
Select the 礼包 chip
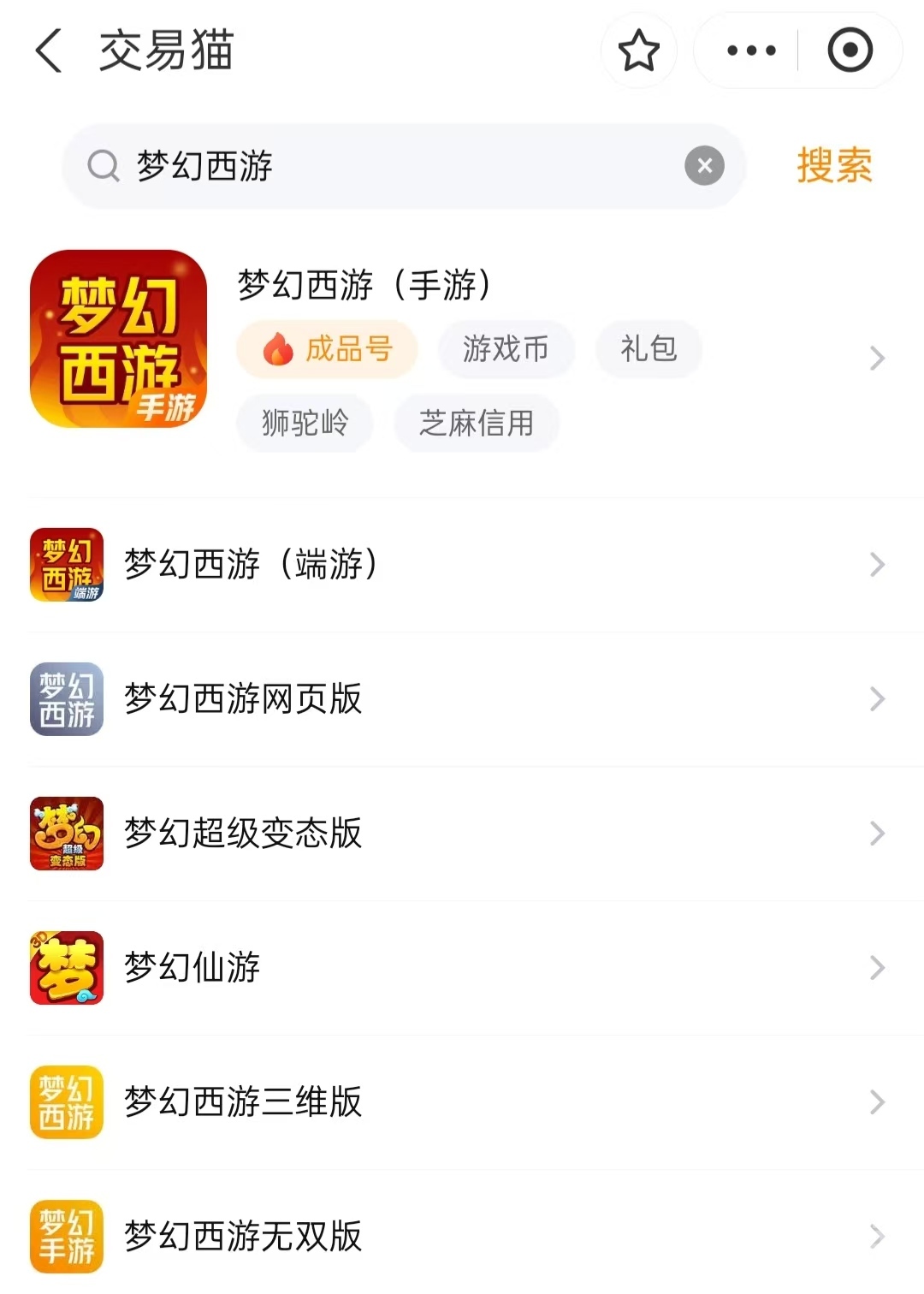tap(649, 349)
